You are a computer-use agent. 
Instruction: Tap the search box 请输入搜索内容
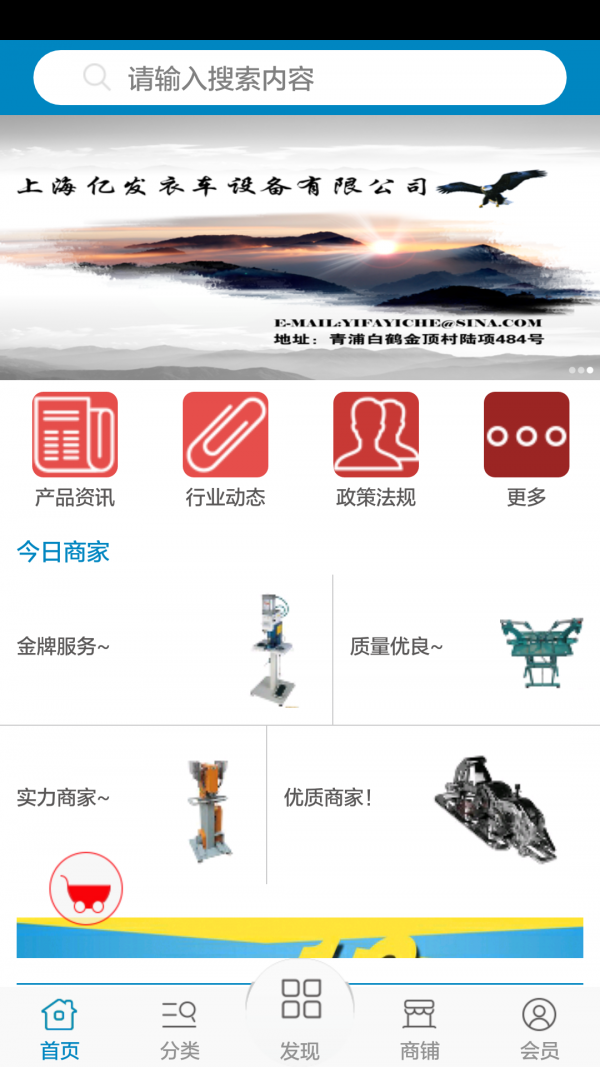pos(300,78)
